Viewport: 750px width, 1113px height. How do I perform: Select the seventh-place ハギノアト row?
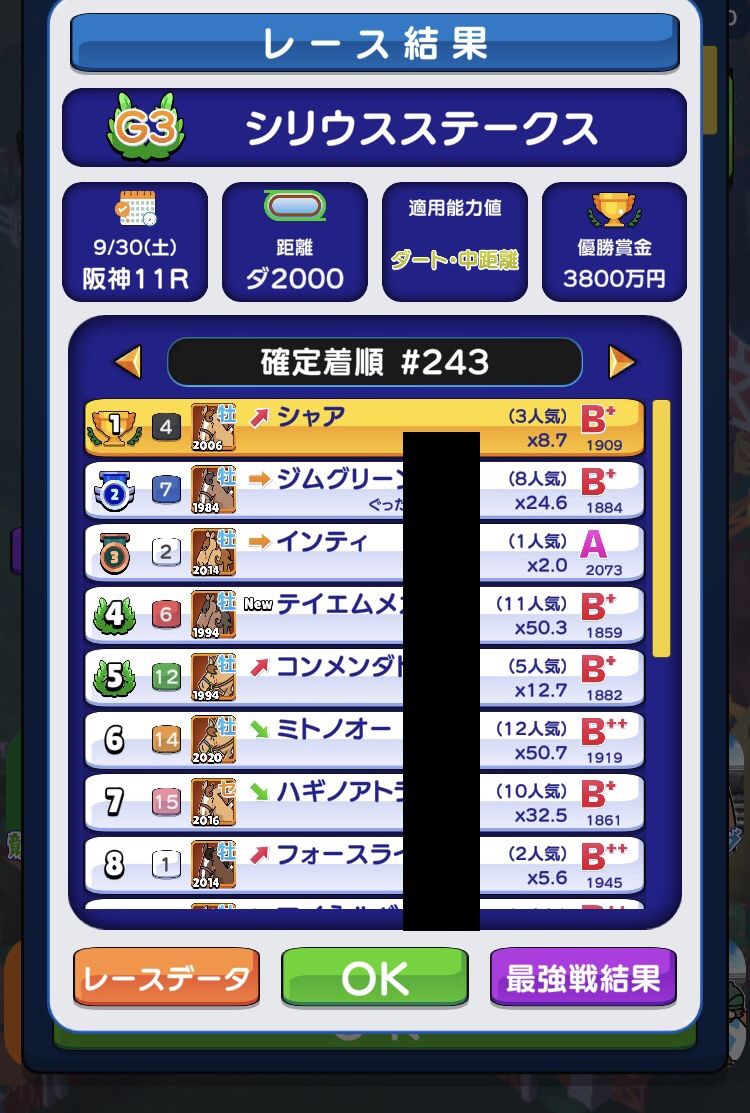[x=364, y=802]
